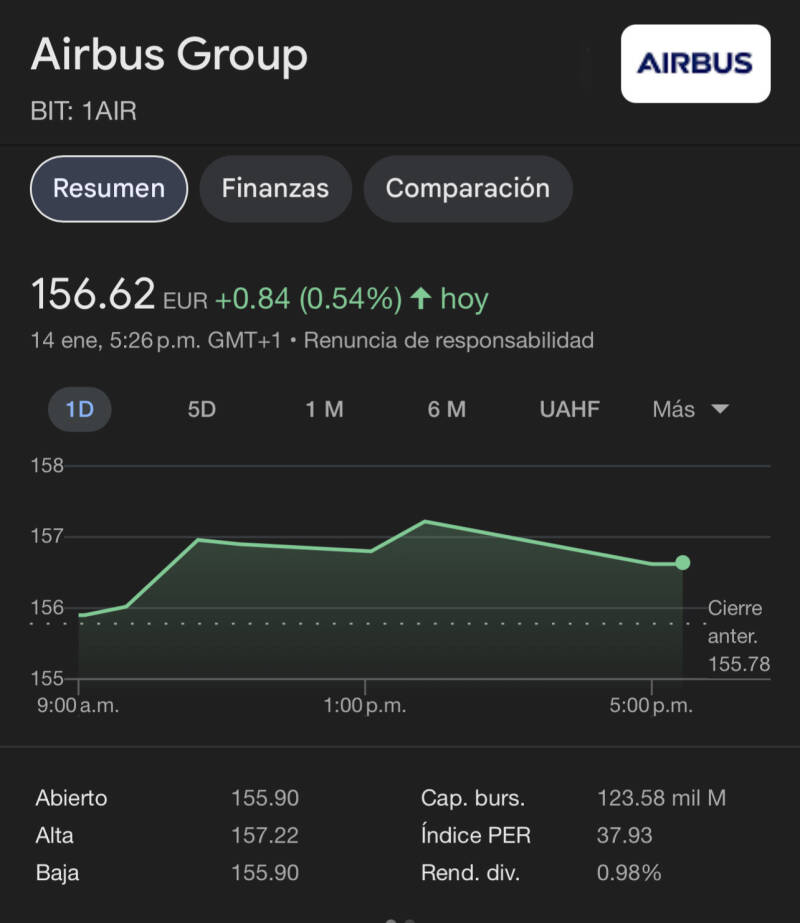Switch chart to 1 M range
This screenshot has width=800, height=923.
(x=324, y=409)
